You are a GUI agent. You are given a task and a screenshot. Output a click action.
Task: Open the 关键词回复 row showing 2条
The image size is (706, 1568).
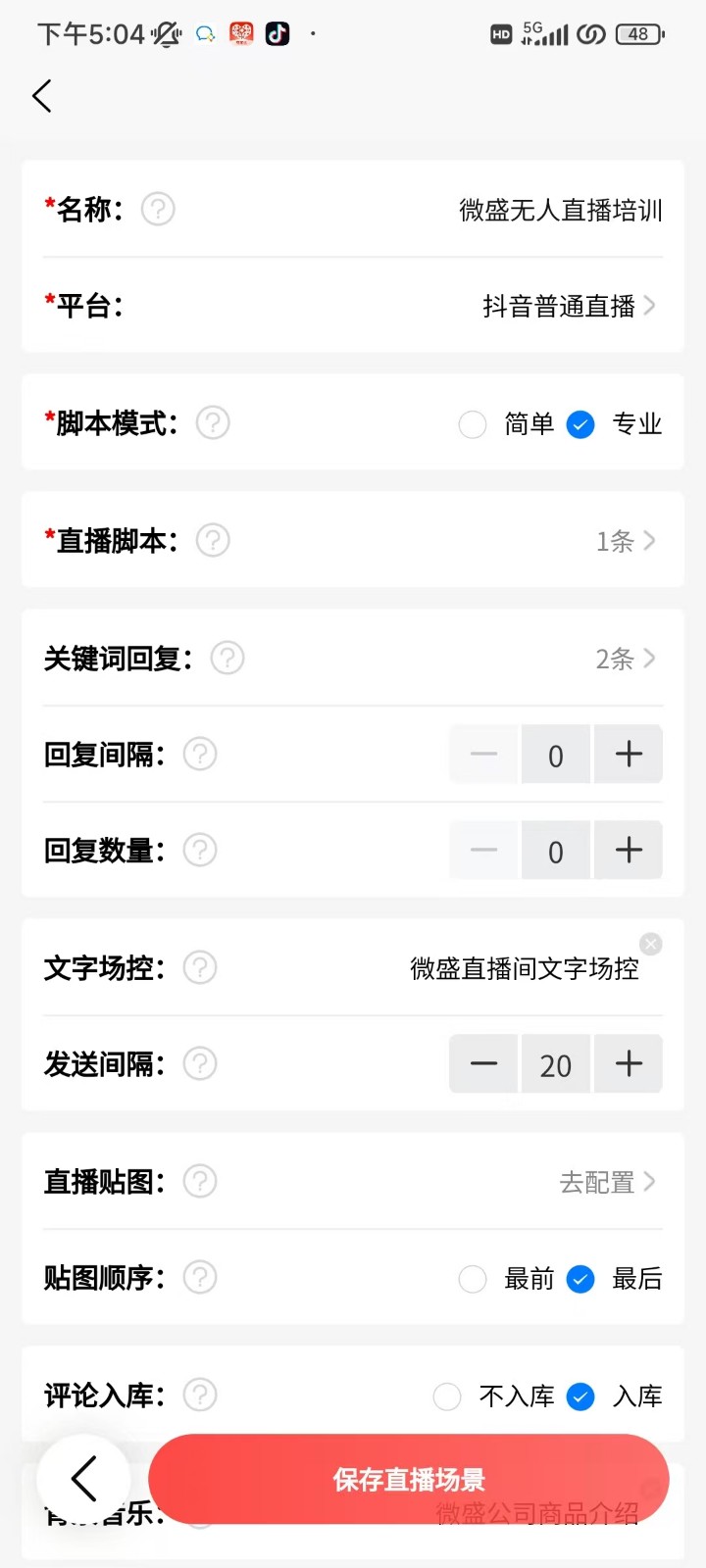(x=626, y=659)
